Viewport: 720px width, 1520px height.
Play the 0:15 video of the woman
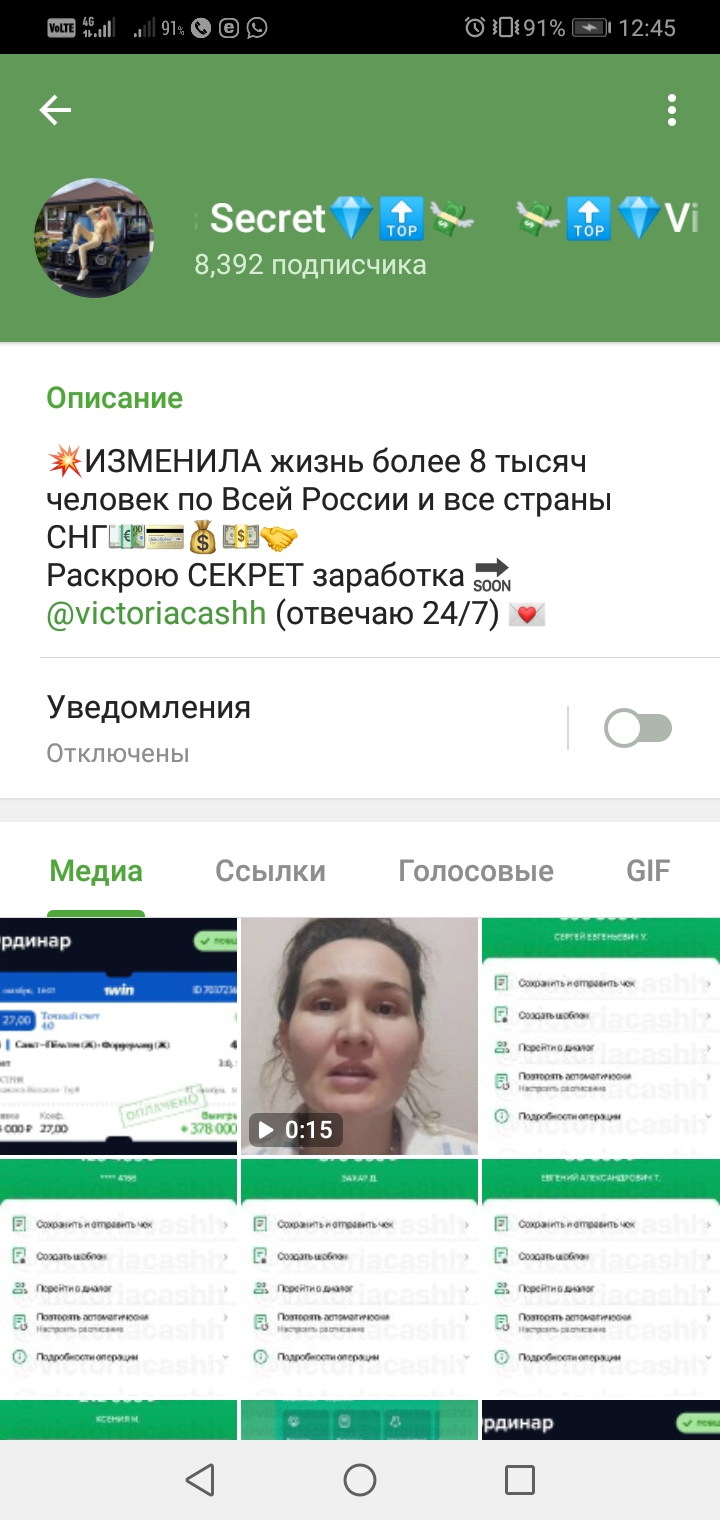coord(359,1036)
